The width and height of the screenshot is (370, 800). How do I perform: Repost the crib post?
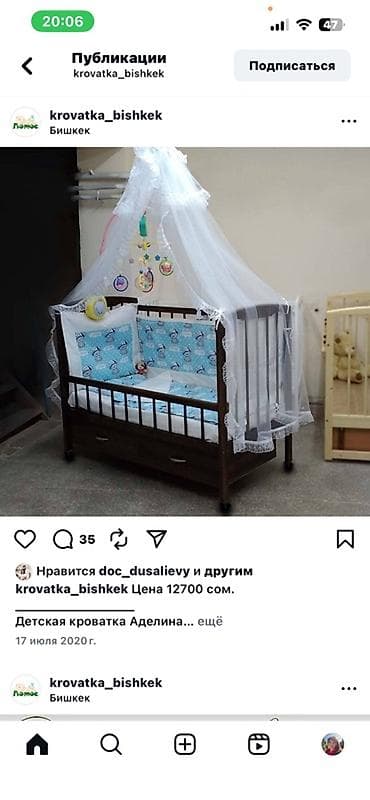pos(118,539)
